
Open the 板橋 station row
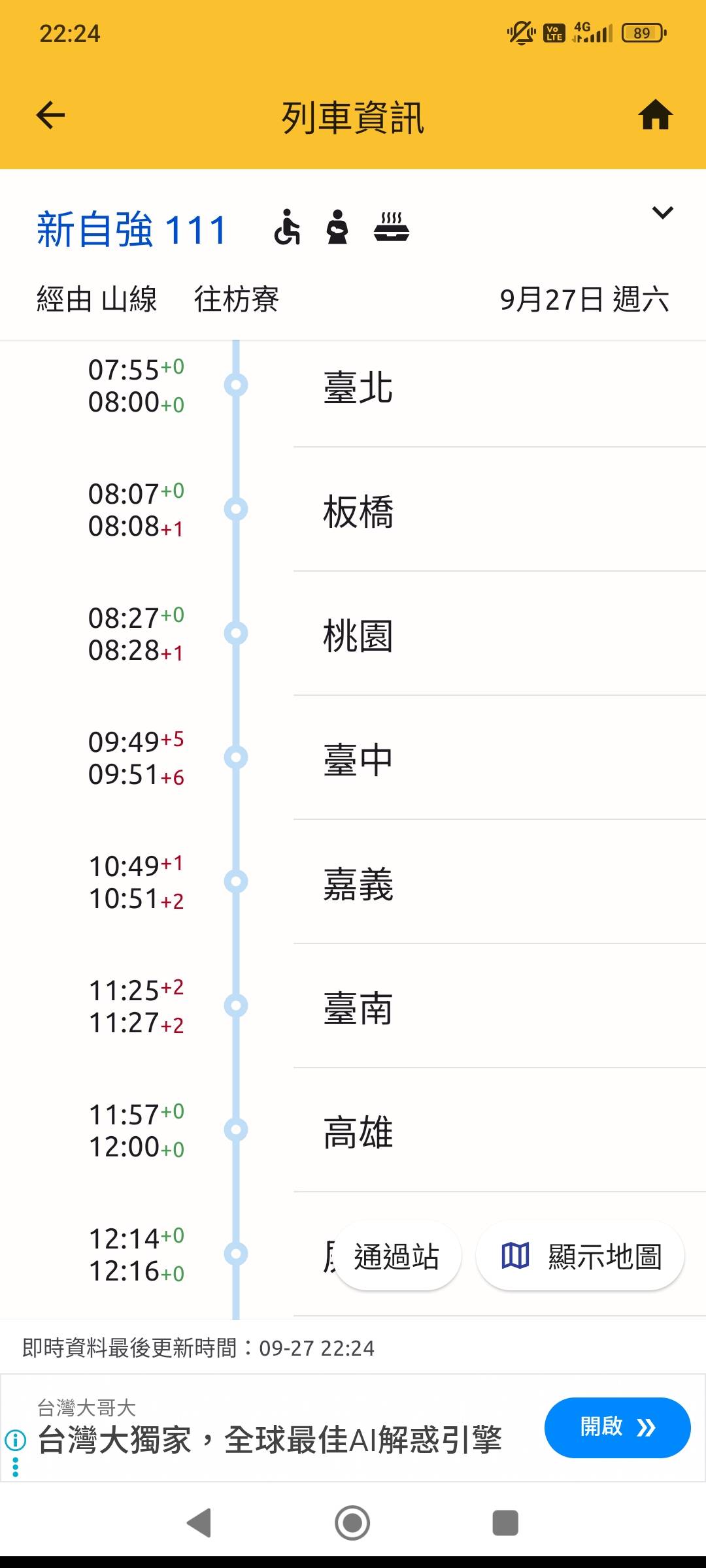click(358, 511)
